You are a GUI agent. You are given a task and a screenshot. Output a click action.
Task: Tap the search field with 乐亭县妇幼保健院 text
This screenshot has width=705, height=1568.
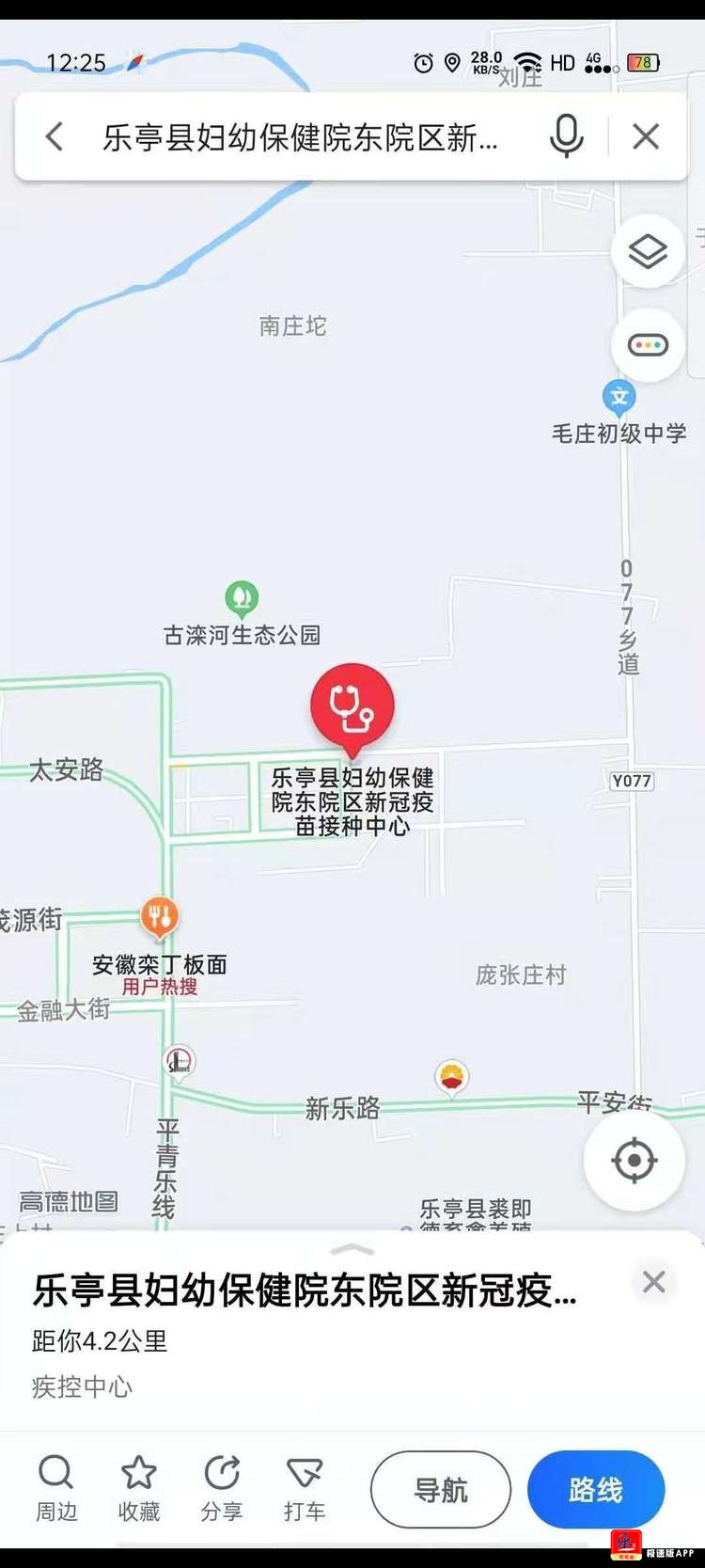tap(301, 138)
